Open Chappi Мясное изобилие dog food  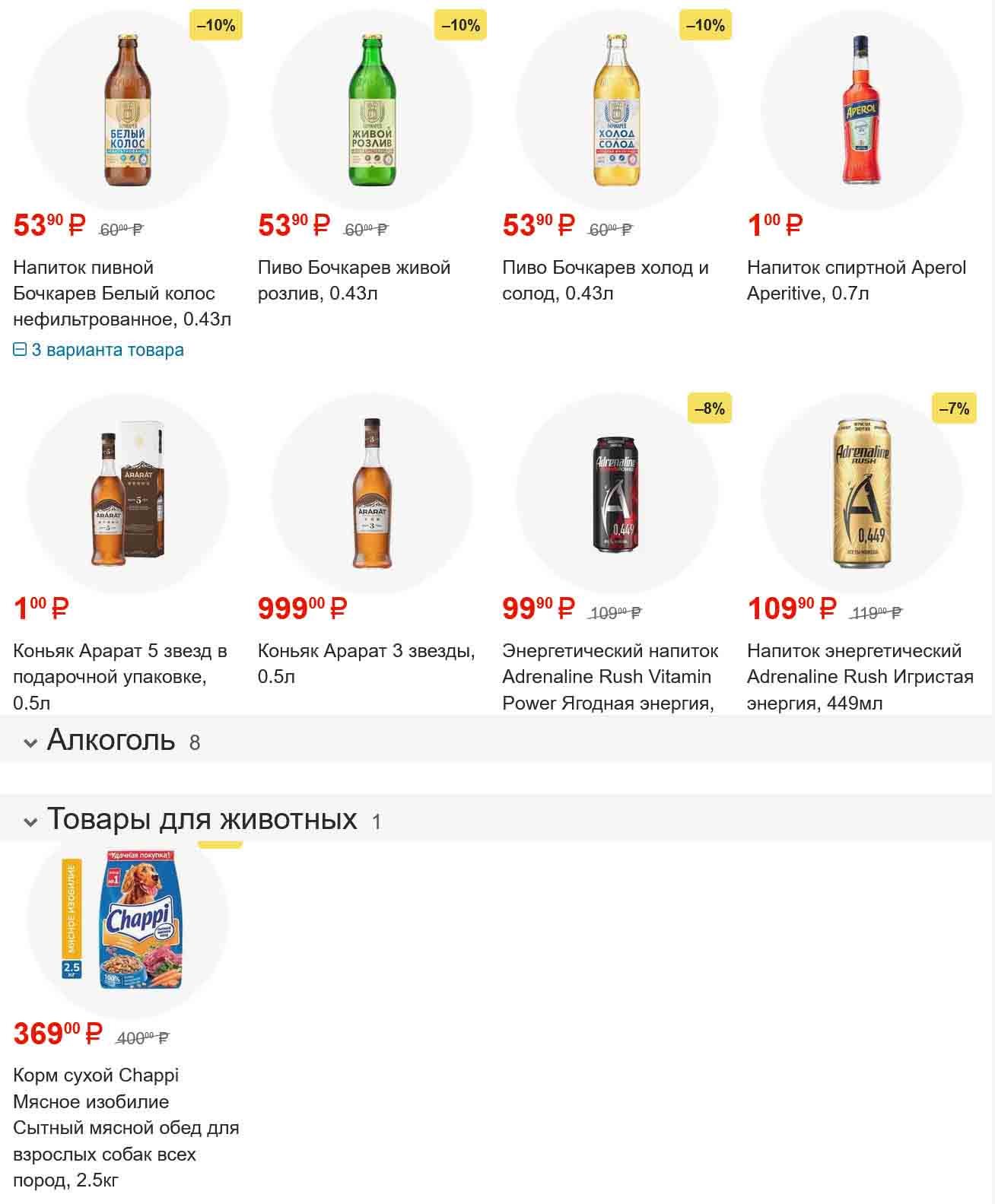pyautogui.click(x=126, y=1127)
